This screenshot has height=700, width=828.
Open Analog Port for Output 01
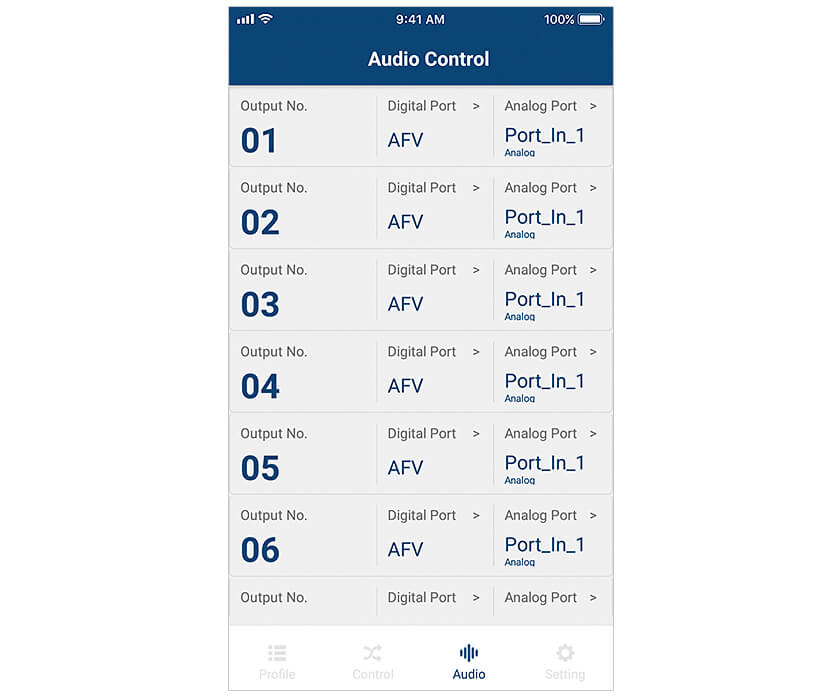tap(551, 126)
